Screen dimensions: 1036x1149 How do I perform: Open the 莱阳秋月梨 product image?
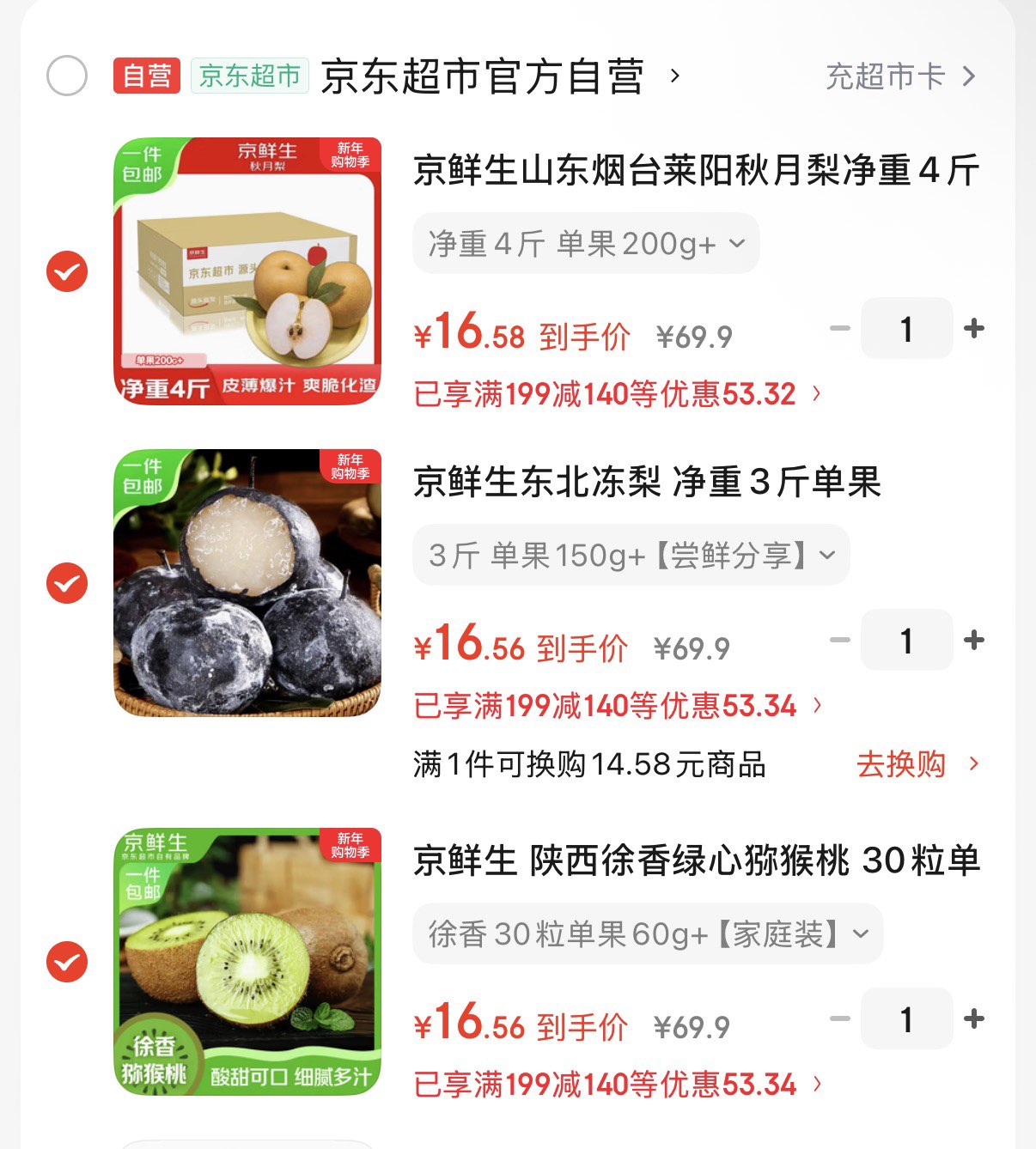tap(247, 271)
